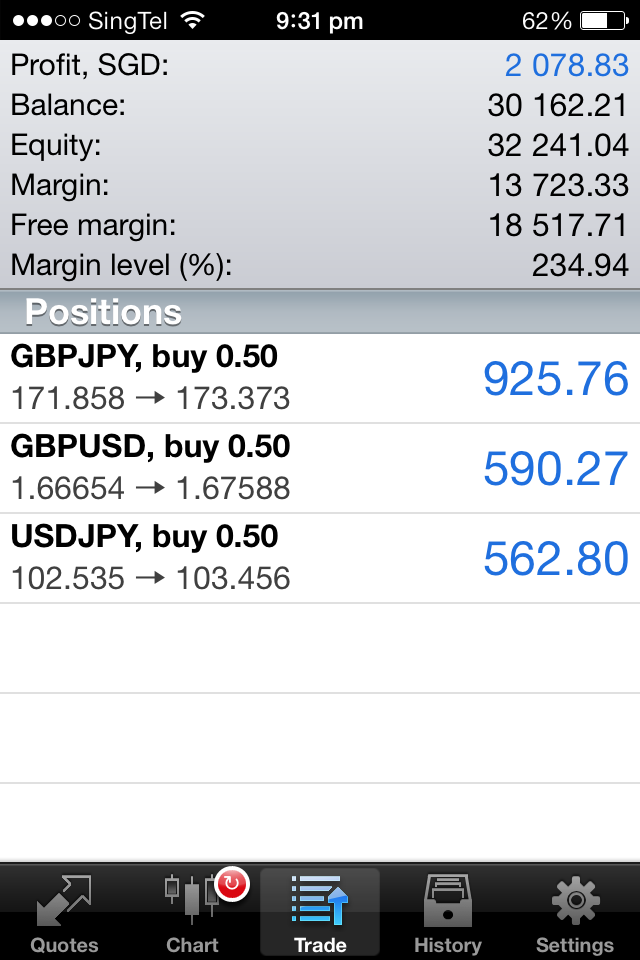This screenshot has width=640, height=960.
Task: Open the Chart tab
Action: click(x=192, y=912)
